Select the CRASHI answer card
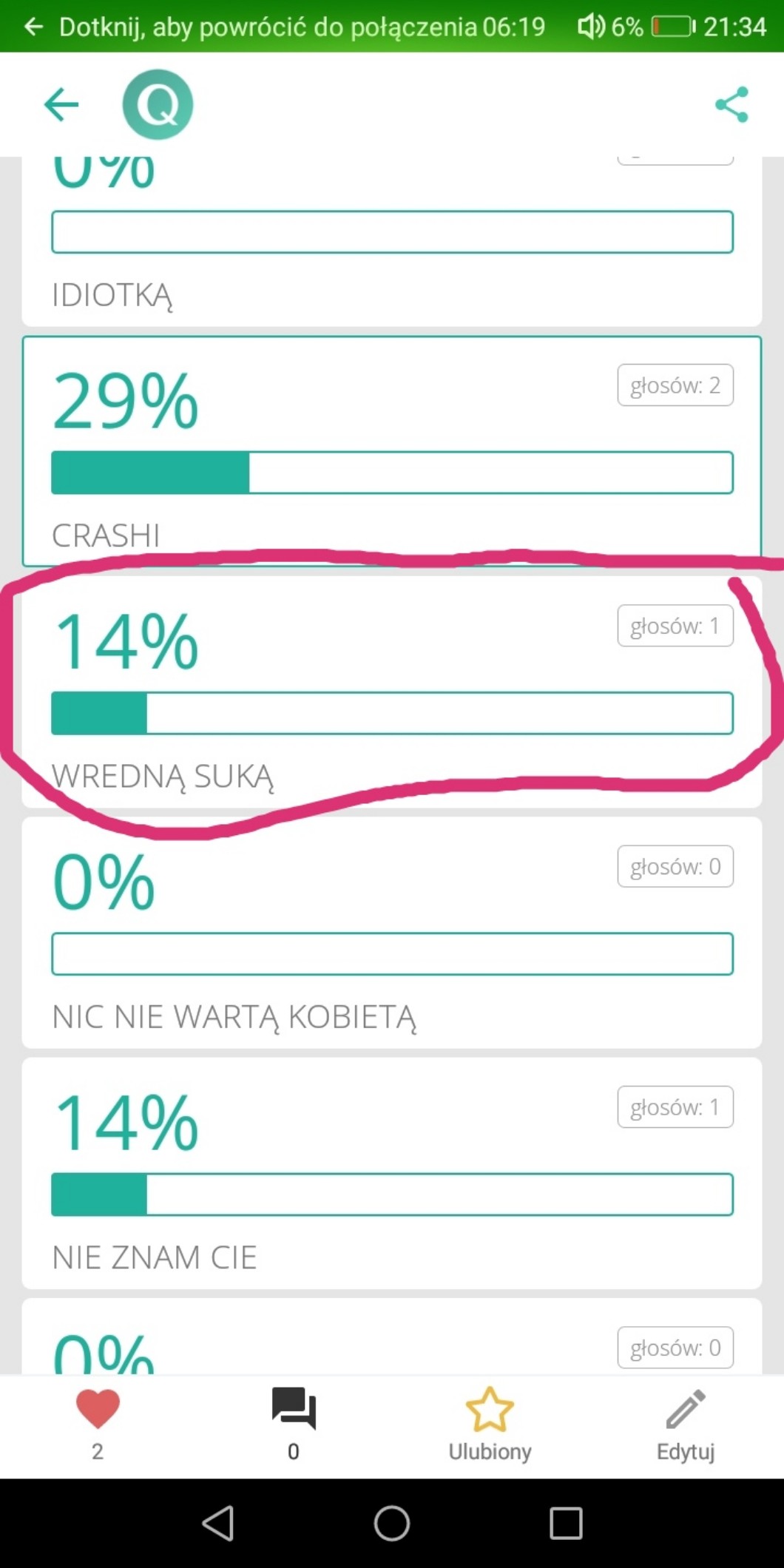 pyautogui.click(x=392, y=451)
